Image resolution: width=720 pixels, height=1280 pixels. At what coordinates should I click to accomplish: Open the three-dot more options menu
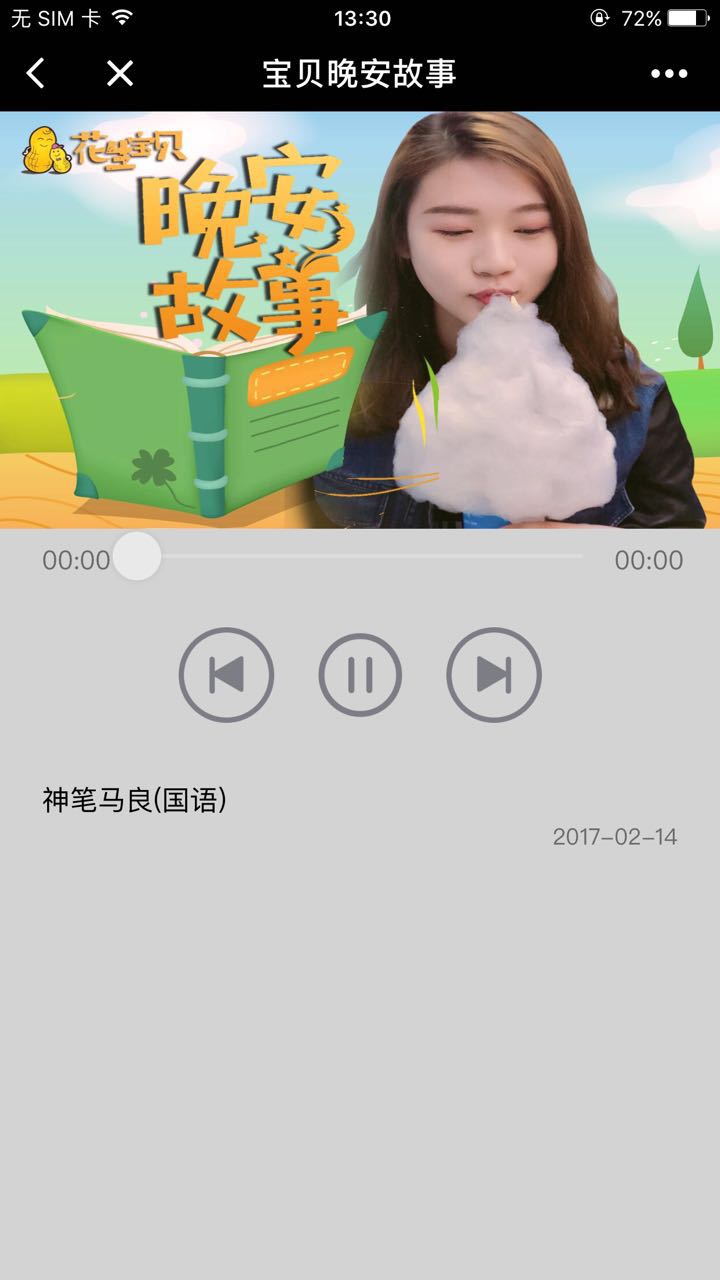669,73
